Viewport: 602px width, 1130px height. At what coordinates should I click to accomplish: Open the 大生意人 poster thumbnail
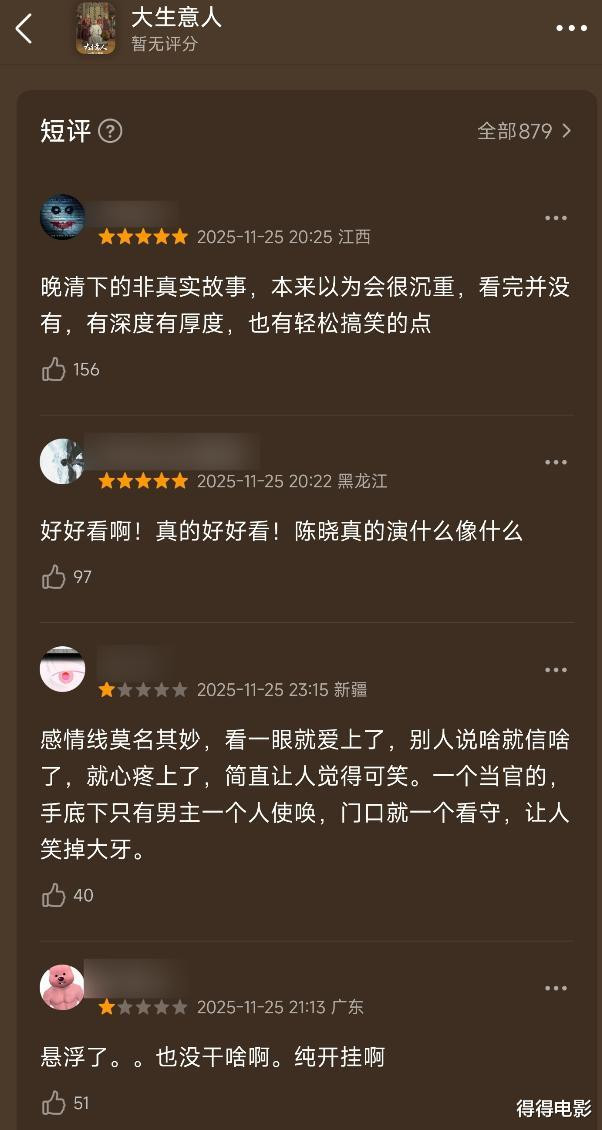(96, 29)
